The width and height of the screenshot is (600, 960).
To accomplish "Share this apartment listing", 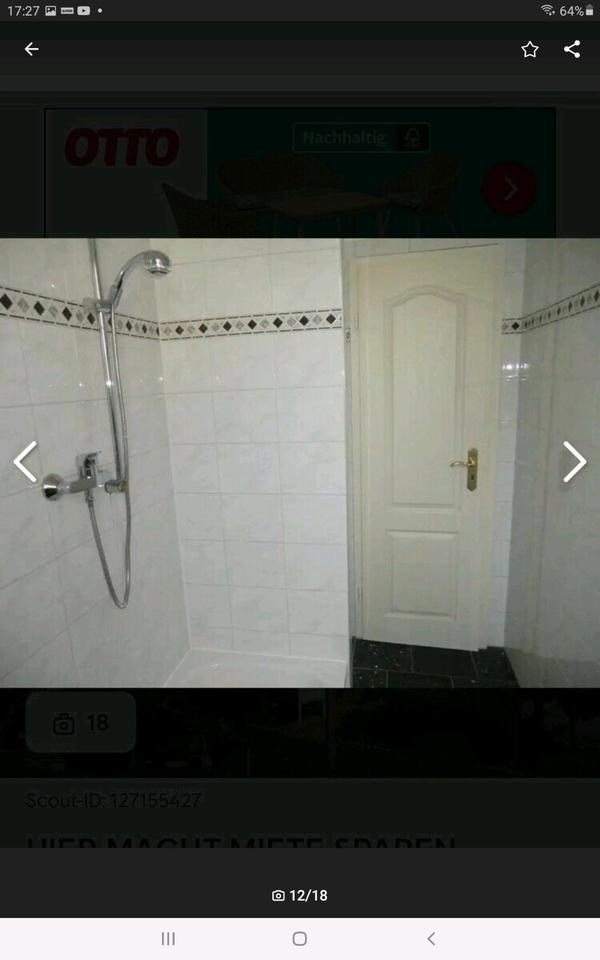I will coord(572,49).
